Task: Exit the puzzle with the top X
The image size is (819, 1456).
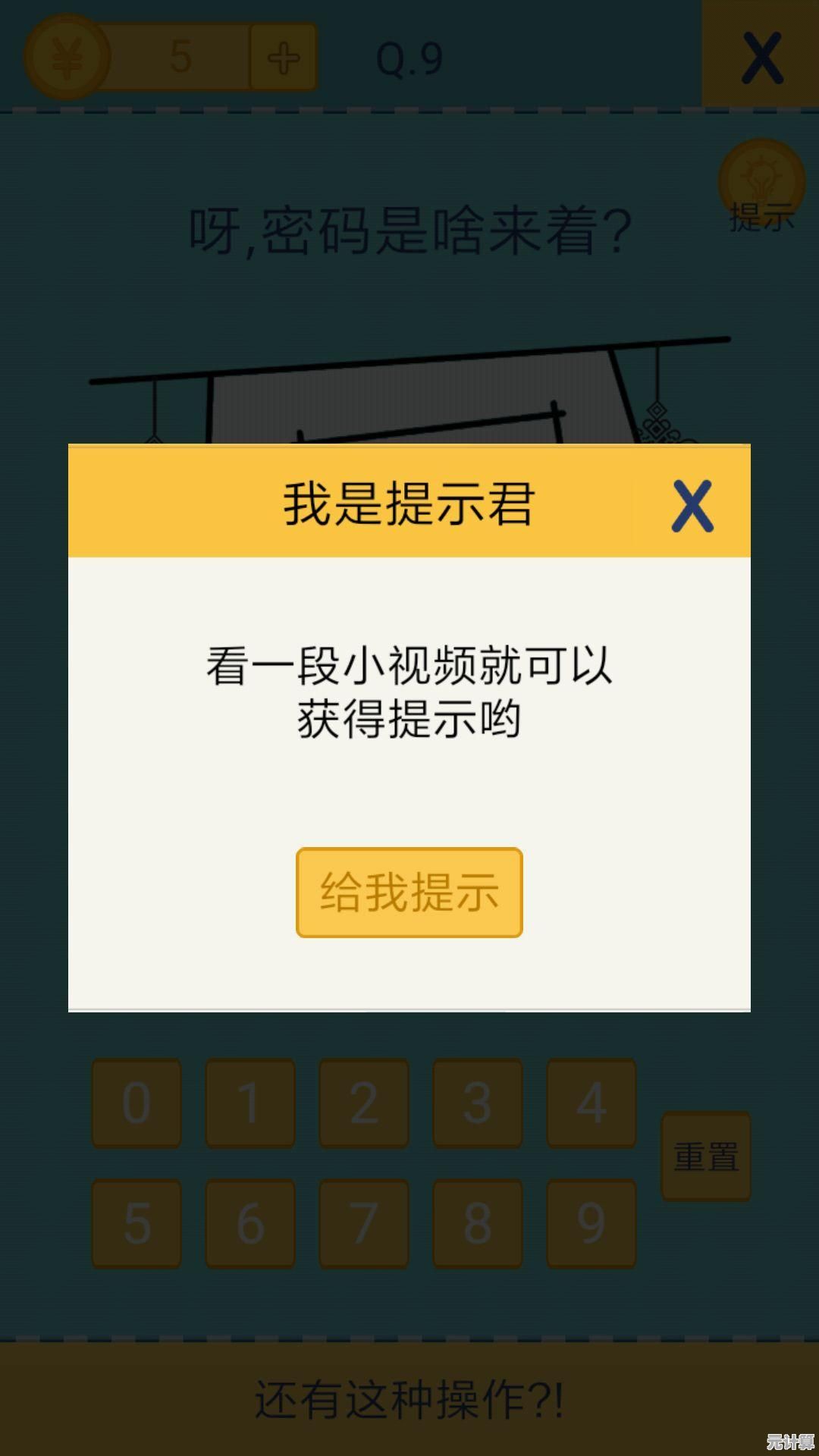Action: point(761,57)
